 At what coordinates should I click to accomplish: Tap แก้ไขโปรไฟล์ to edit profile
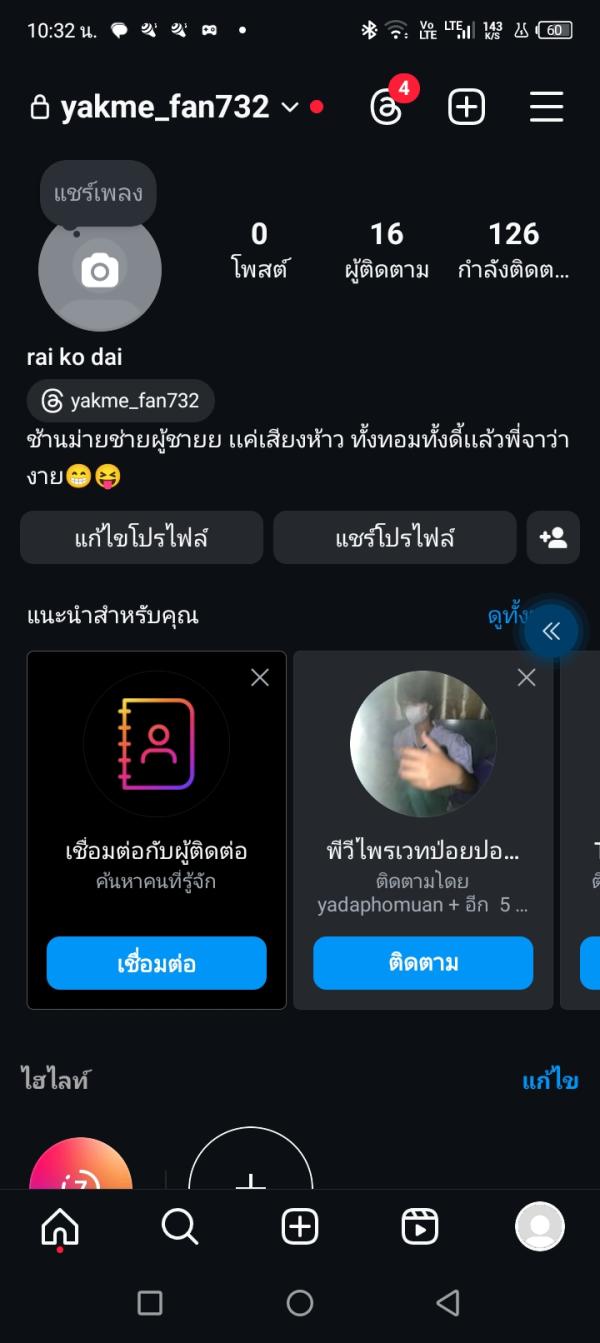pos(141,538)
